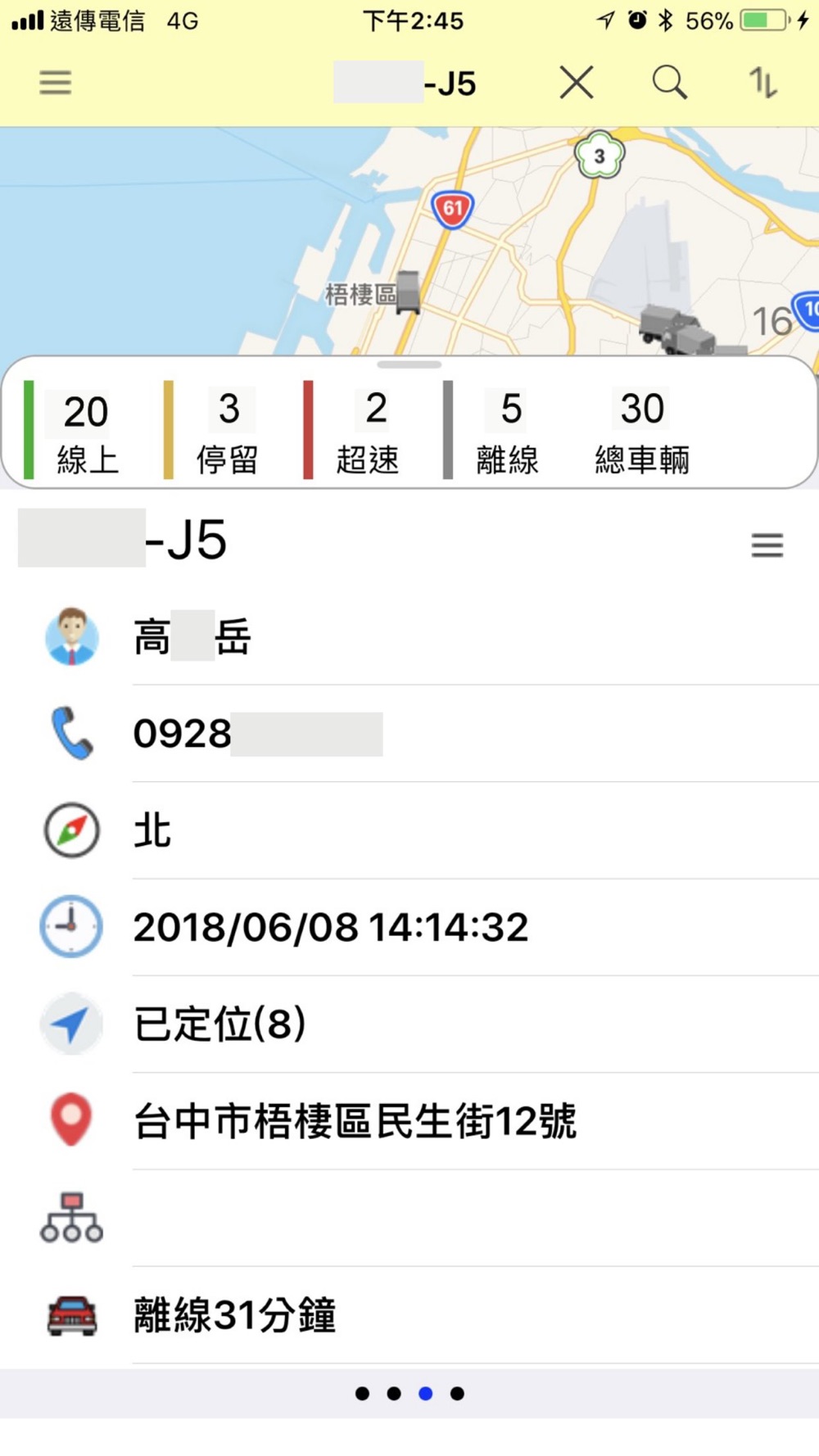Select 總車輛 to show all vehicles
This screenshot has width=819, height=1456.
(x=642, y=432)
